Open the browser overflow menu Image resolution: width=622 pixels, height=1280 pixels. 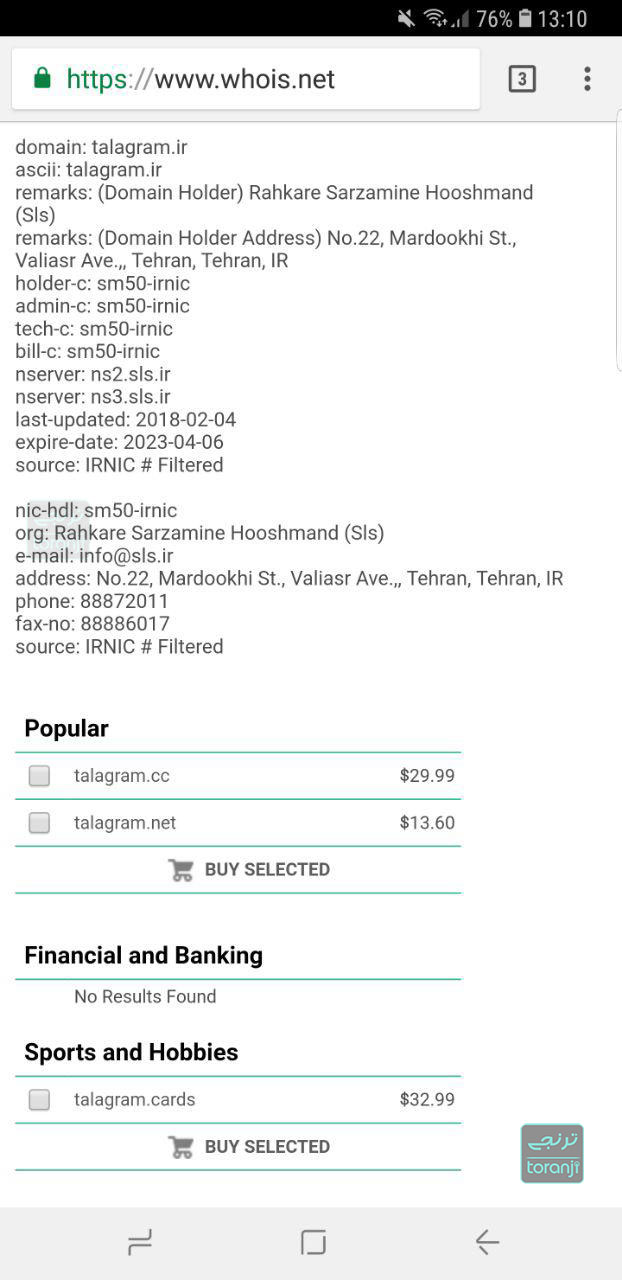(587, 79)
